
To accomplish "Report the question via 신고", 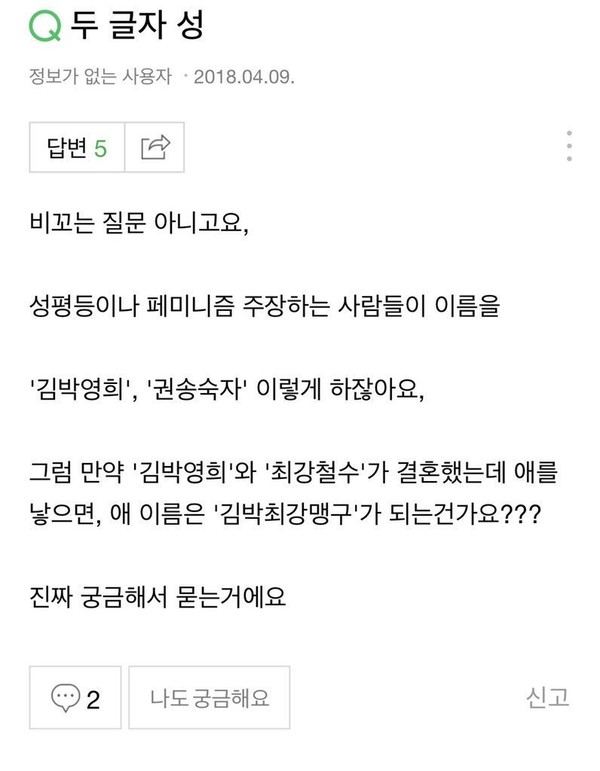I will [x=547, y=698].
